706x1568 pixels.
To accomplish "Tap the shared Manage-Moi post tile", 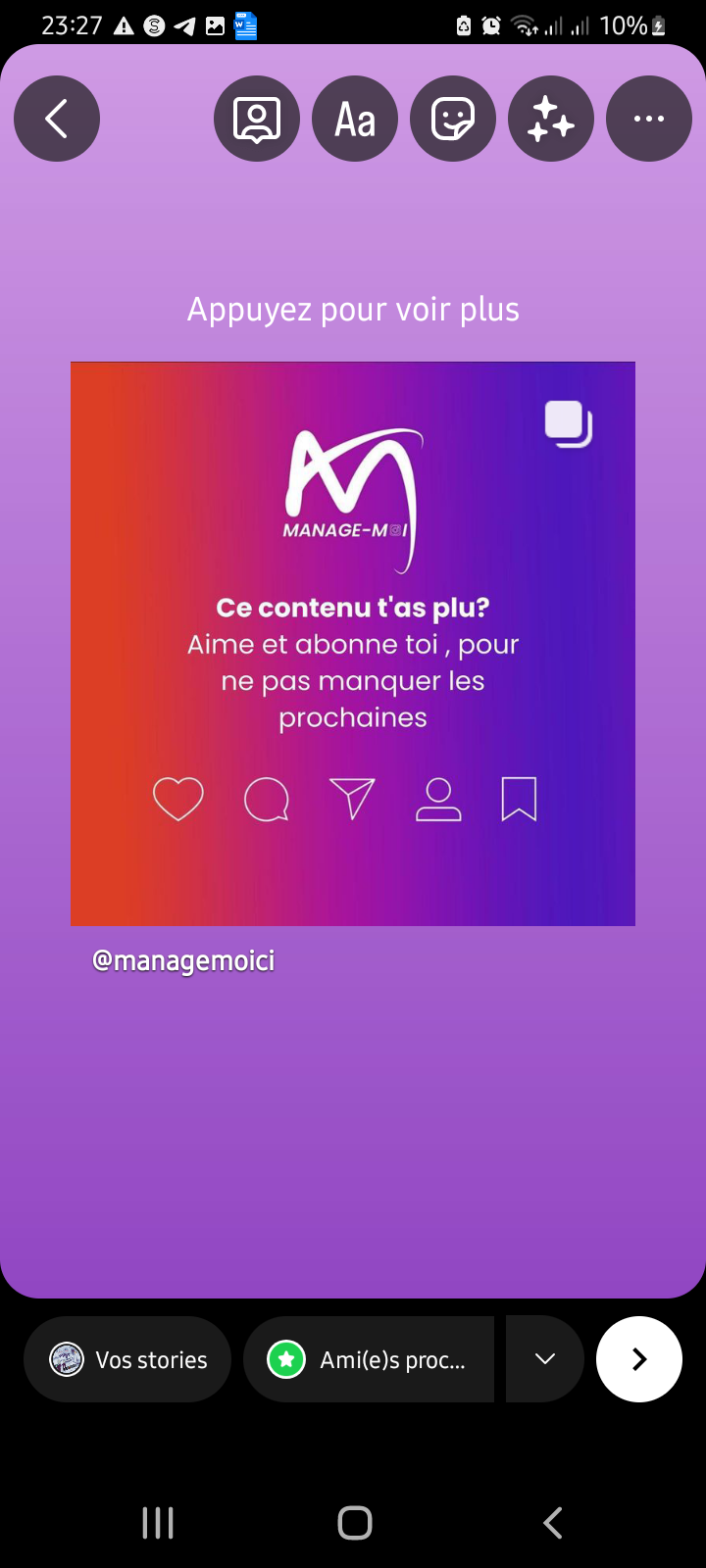I will pyautogui.click(x=353, y=644).
